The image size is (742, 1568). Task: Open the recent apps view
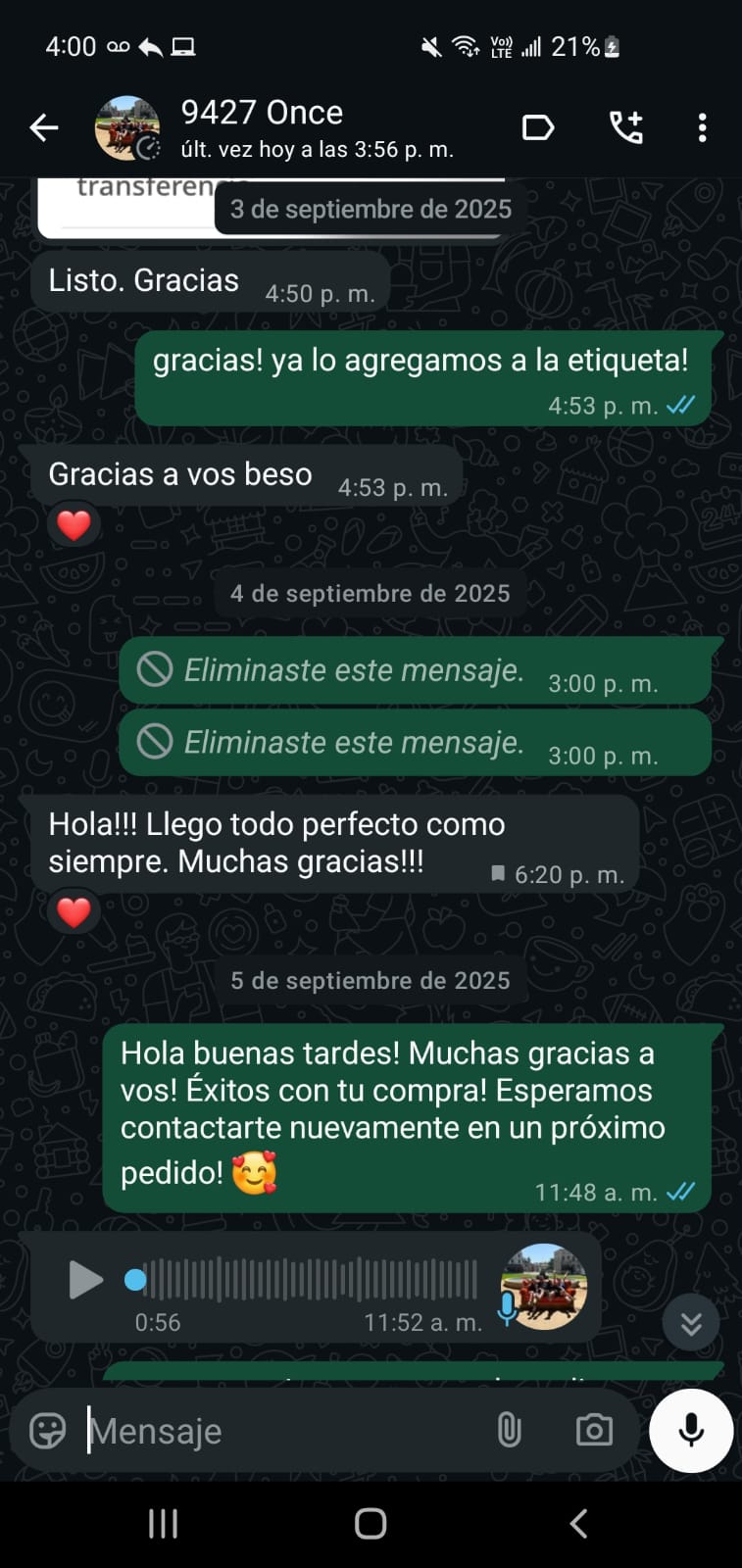tap(163, 1523)
